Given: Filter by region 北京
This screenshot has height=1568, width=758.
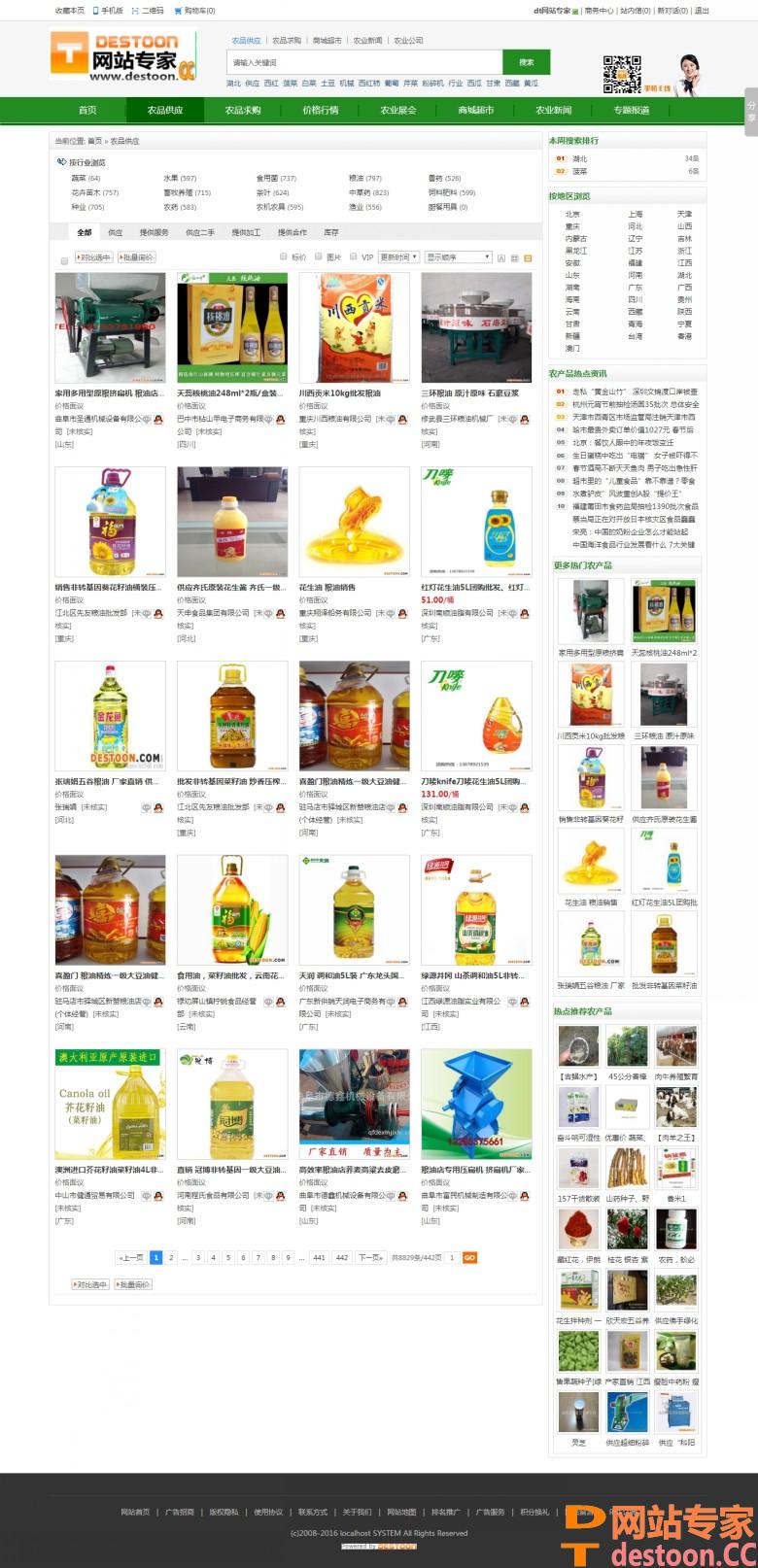Looking at the screenshot, I should pos(572,215).
